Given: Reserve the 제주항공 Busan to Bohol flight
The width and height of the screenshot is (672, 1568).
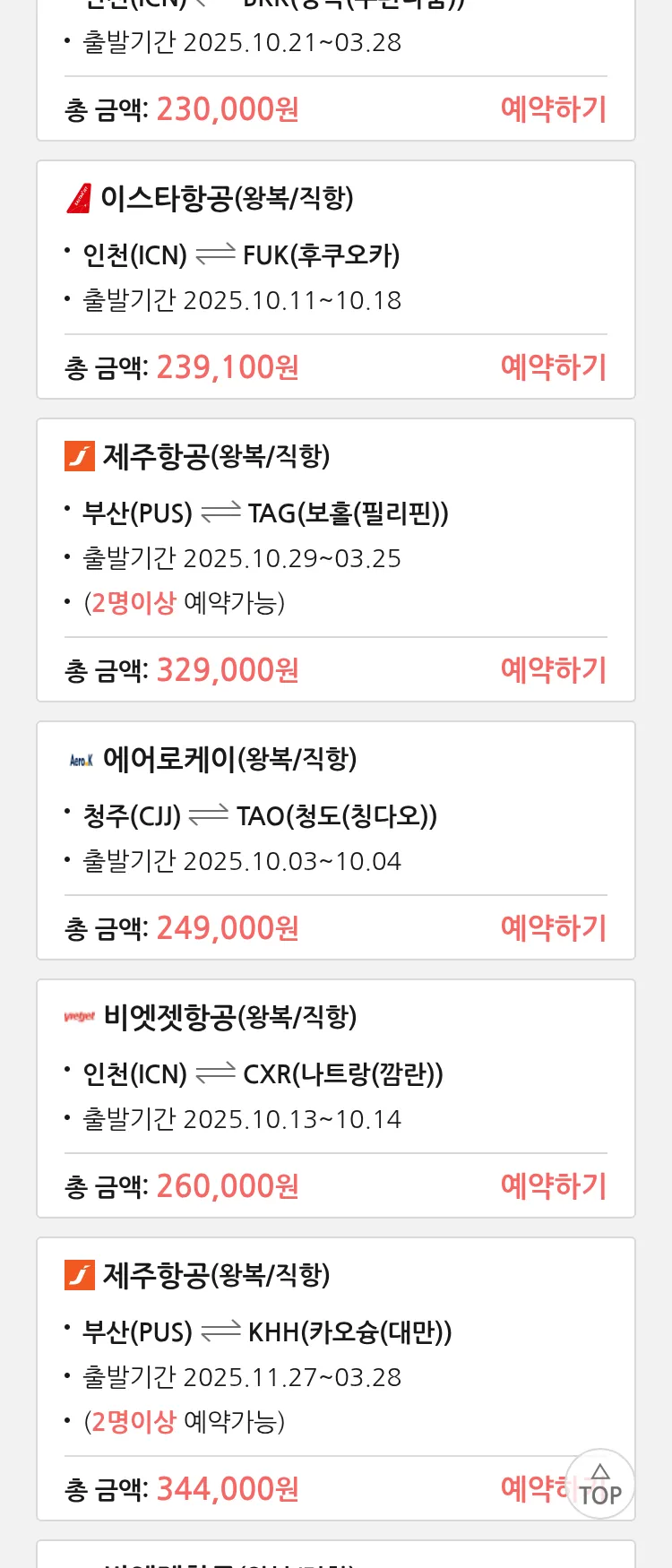Looking at the screenshot, I should (x=553, y=670).
